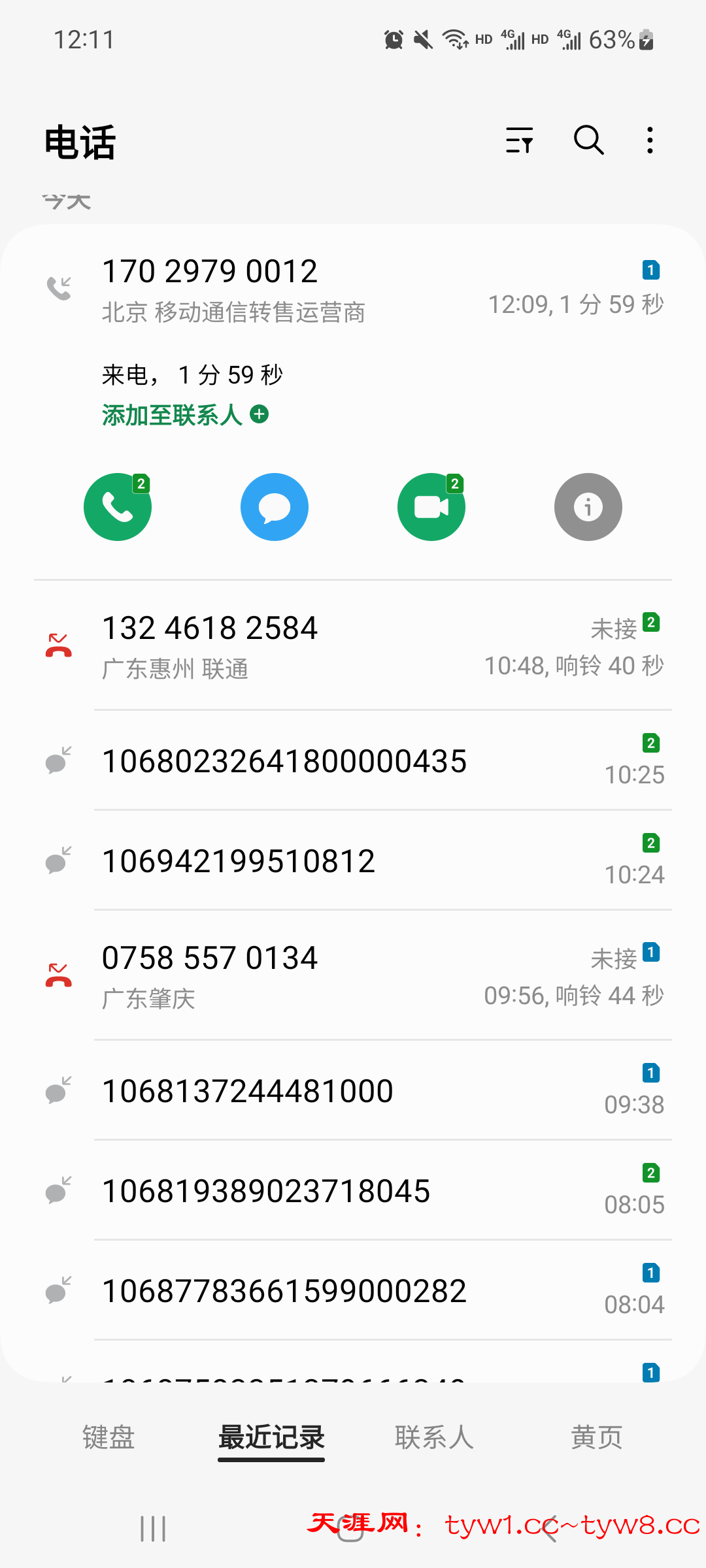Search call records
706x1568 pixels.
click(588, 140)
